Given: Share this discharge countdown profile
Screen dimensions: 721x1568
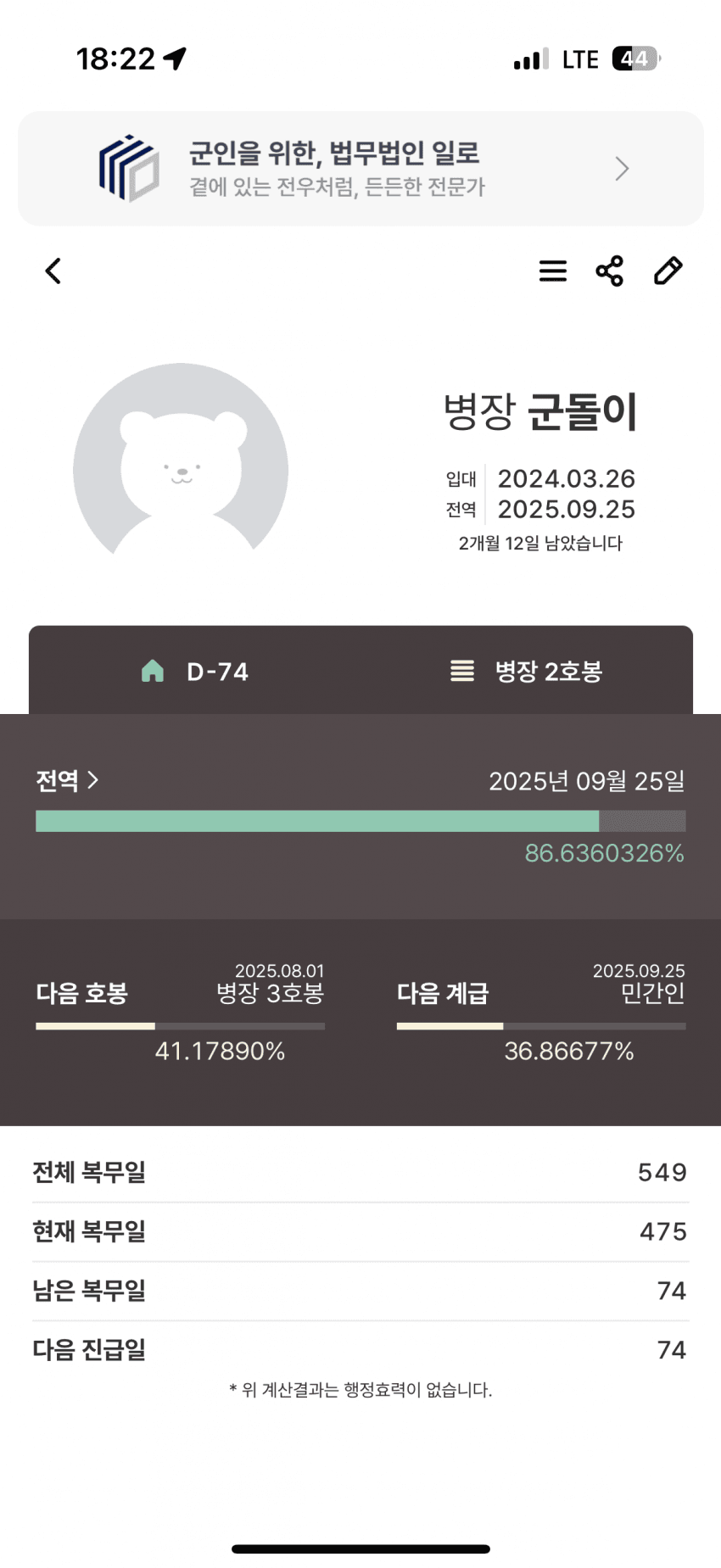Looking at the screenshot, I should coord(610,271).
